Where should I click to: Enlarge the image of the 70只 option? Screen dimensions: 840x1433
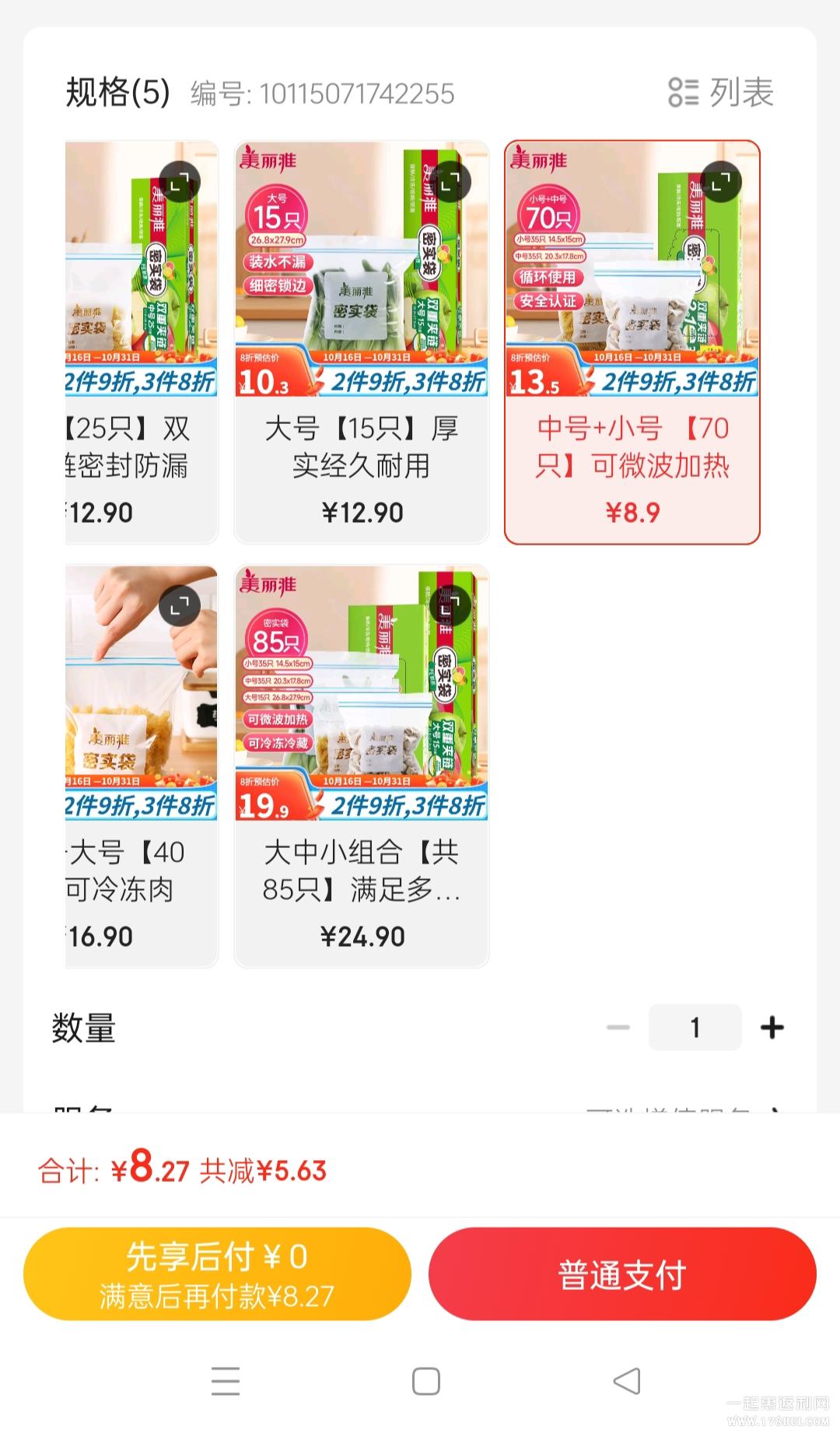[x=721, y=182]
